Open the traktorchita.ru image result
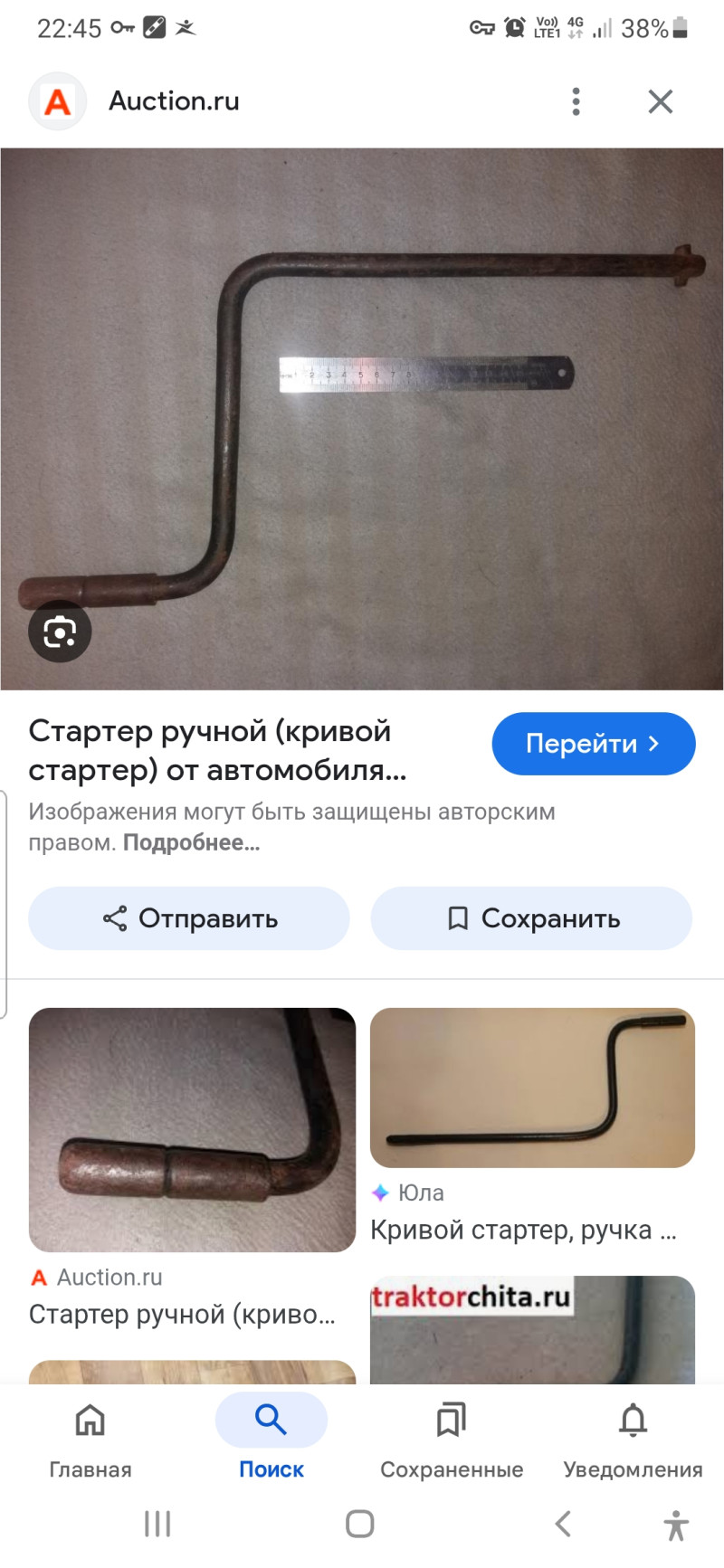 click(532, 1328)
